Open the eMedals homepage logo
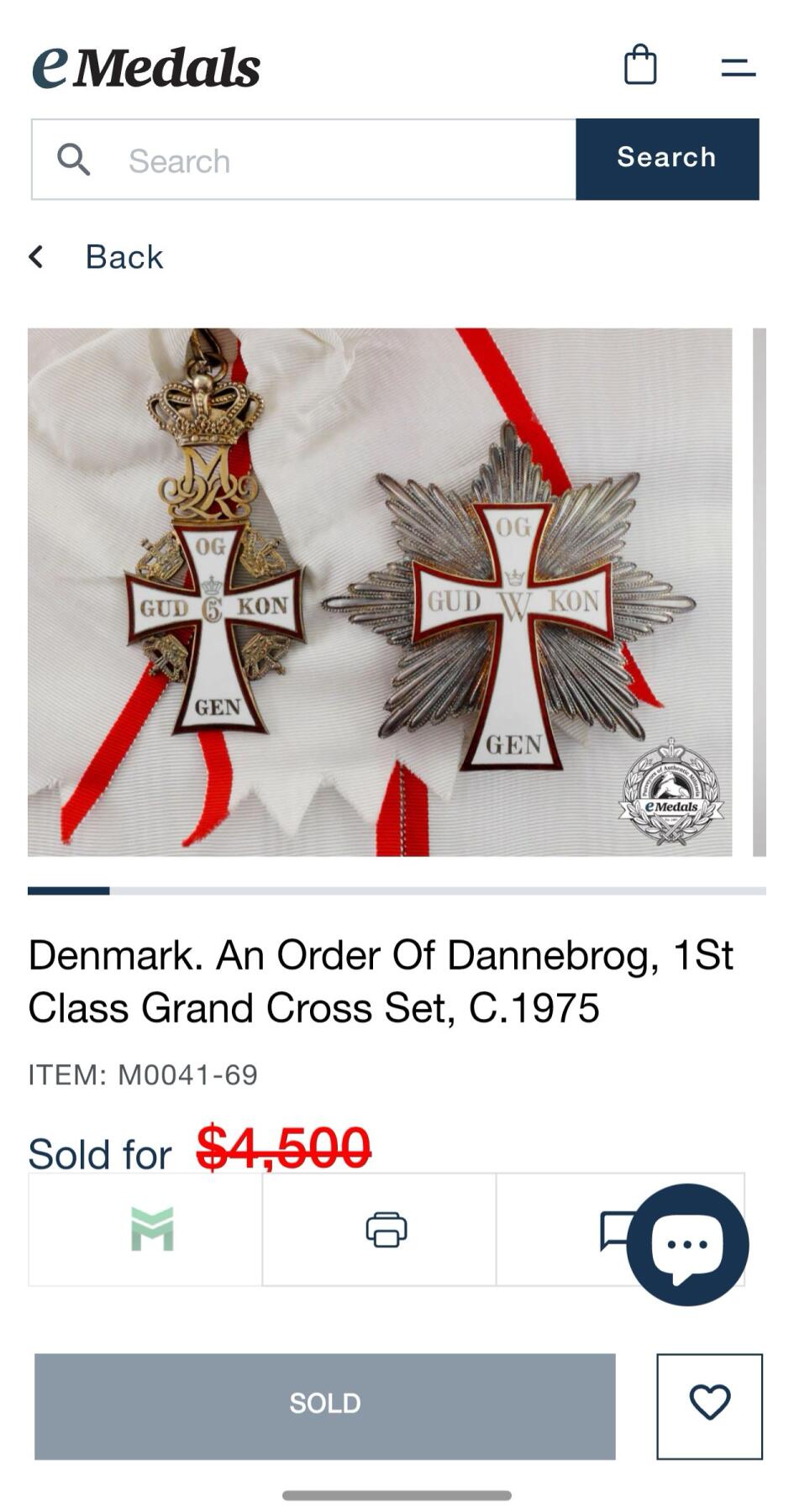The image size is (794, 1512). coord(146,67)
